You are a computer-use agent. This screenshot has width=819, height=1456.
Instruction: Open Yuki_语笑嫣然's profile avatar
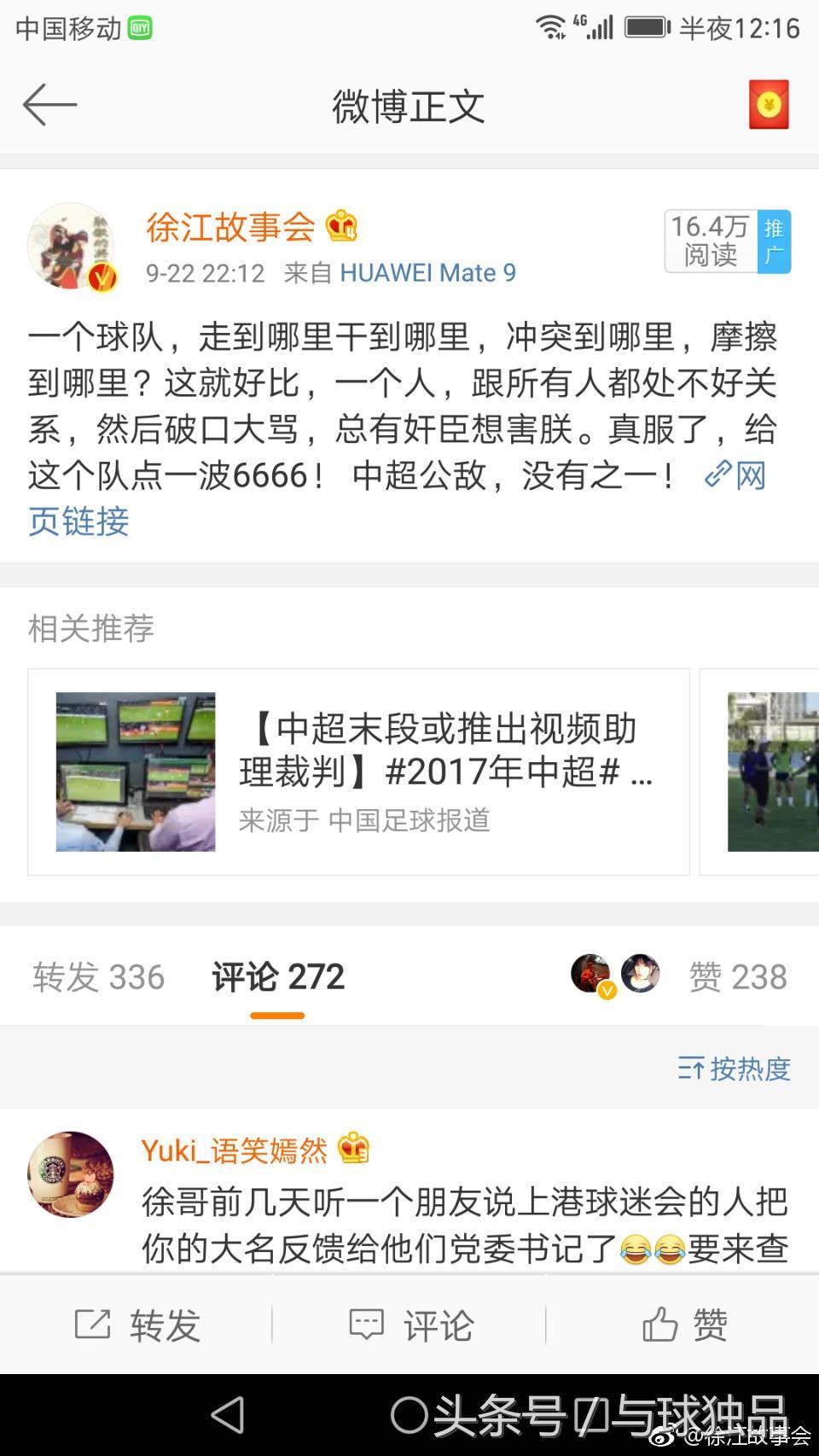(x=71, y=1174)
